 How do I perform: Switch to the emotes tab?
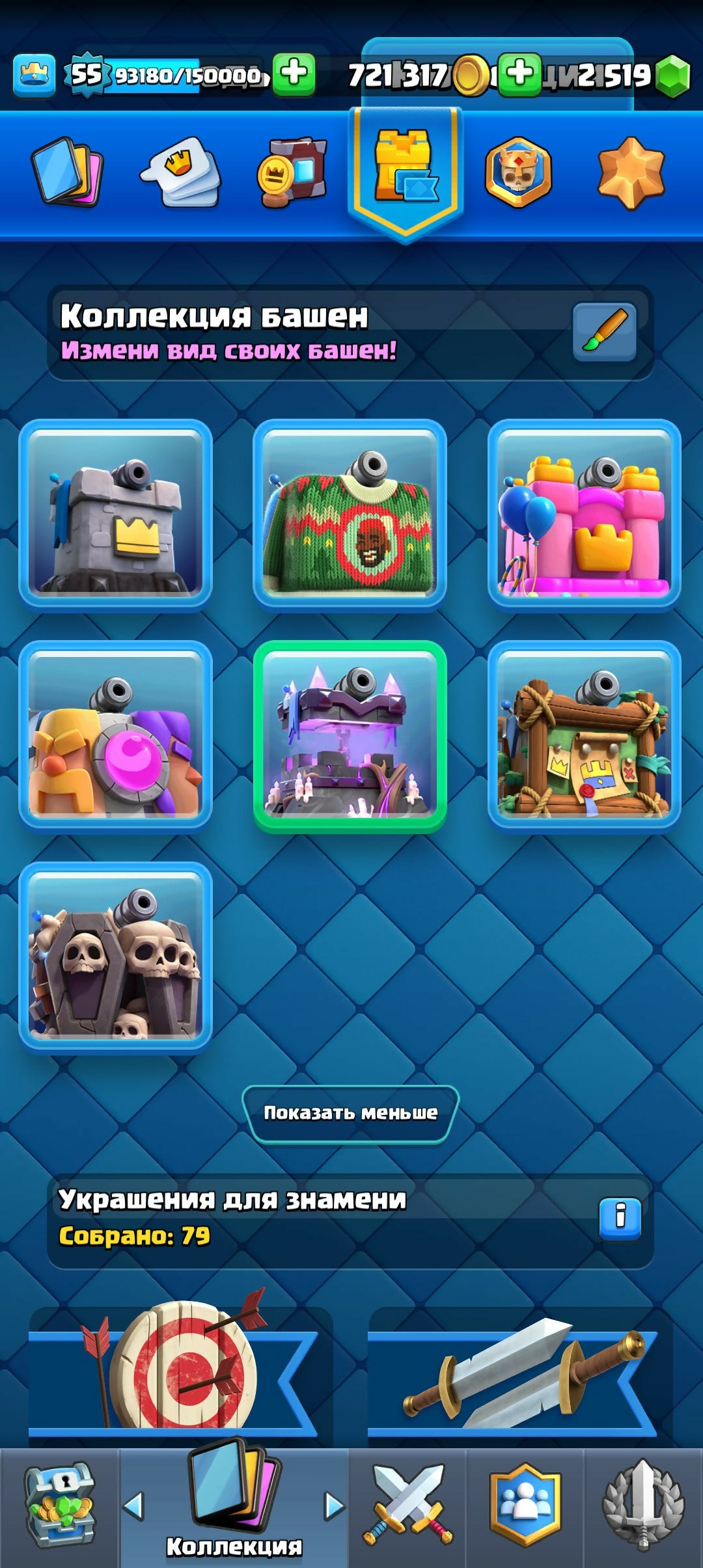[180, 172]
